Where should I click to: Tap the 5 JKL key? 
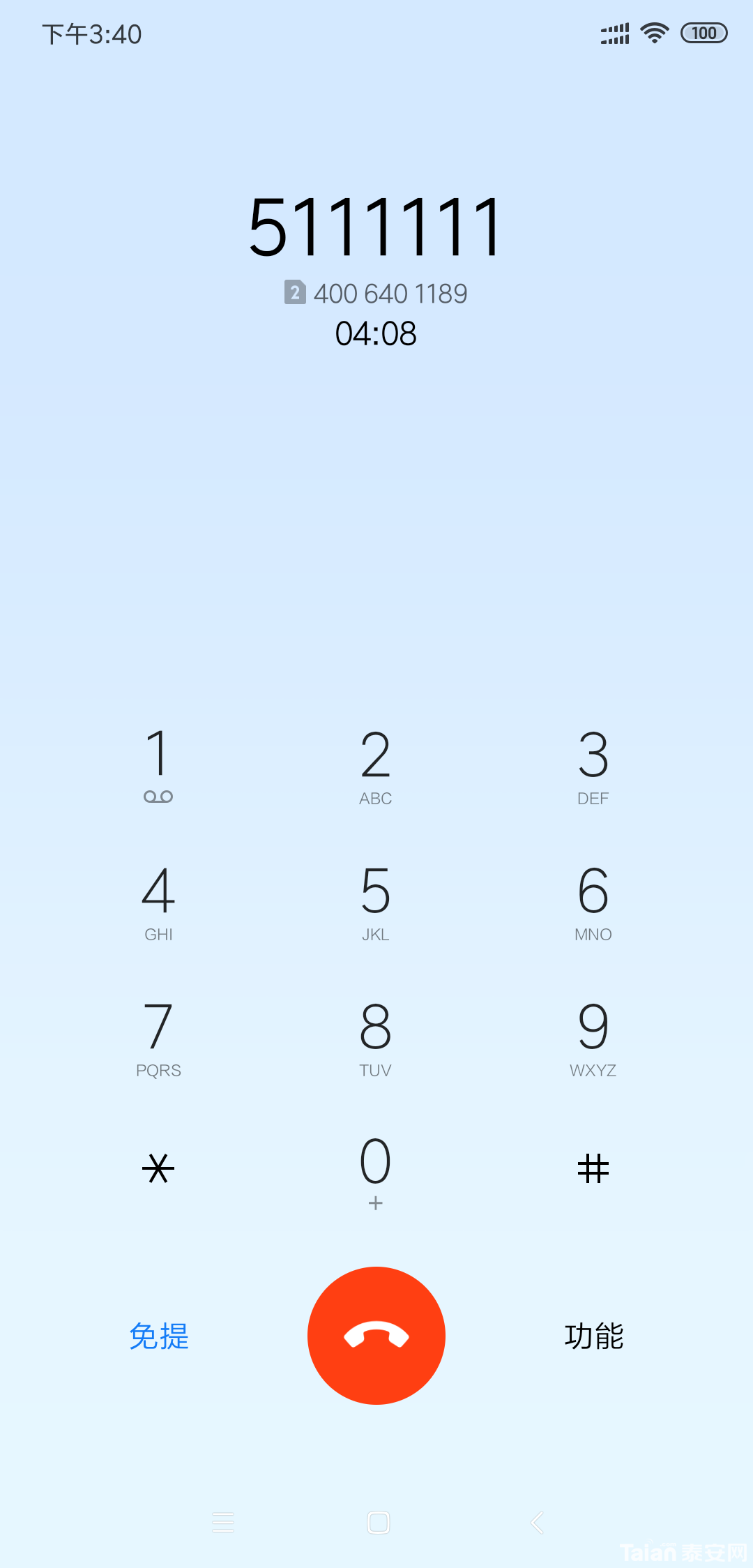[376, 901]
